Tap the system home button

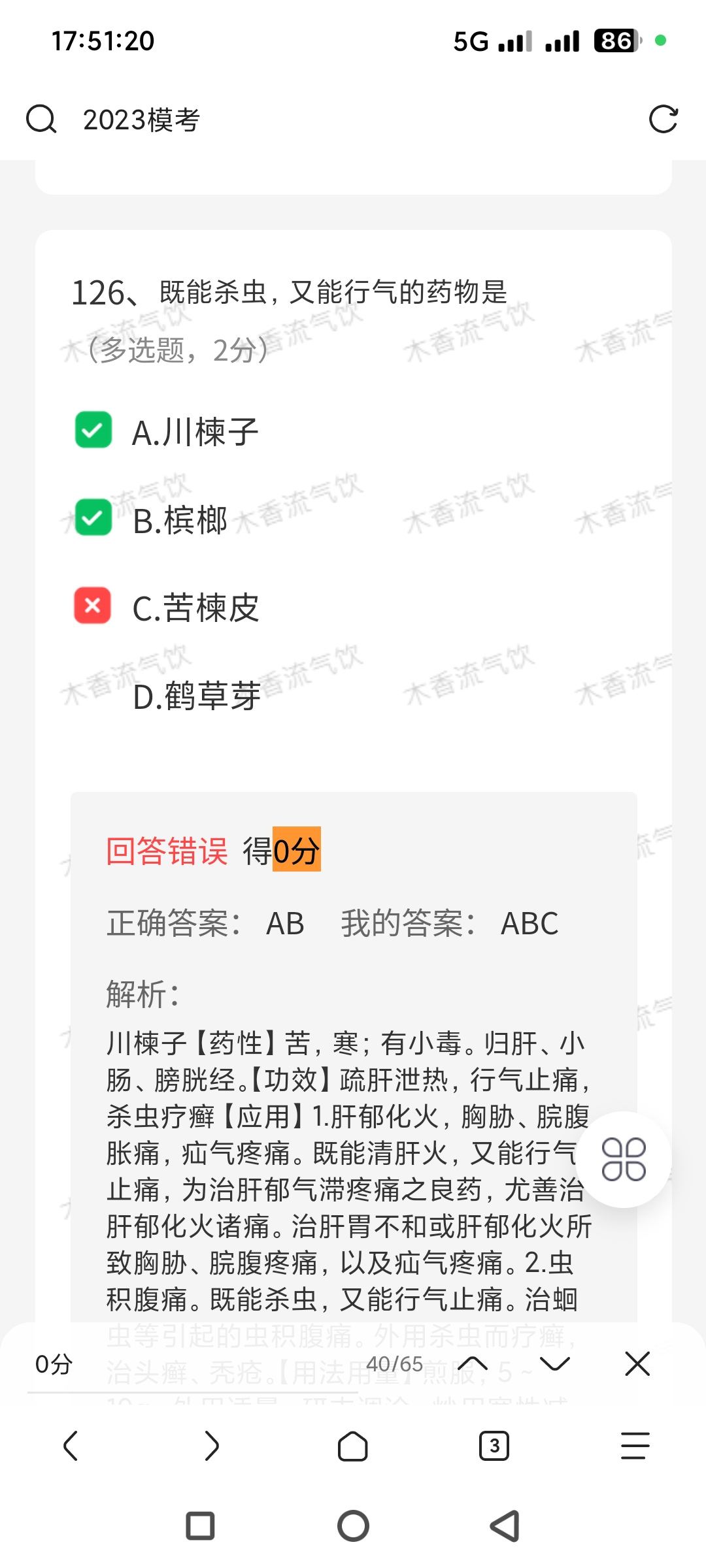pos(353,1526)
